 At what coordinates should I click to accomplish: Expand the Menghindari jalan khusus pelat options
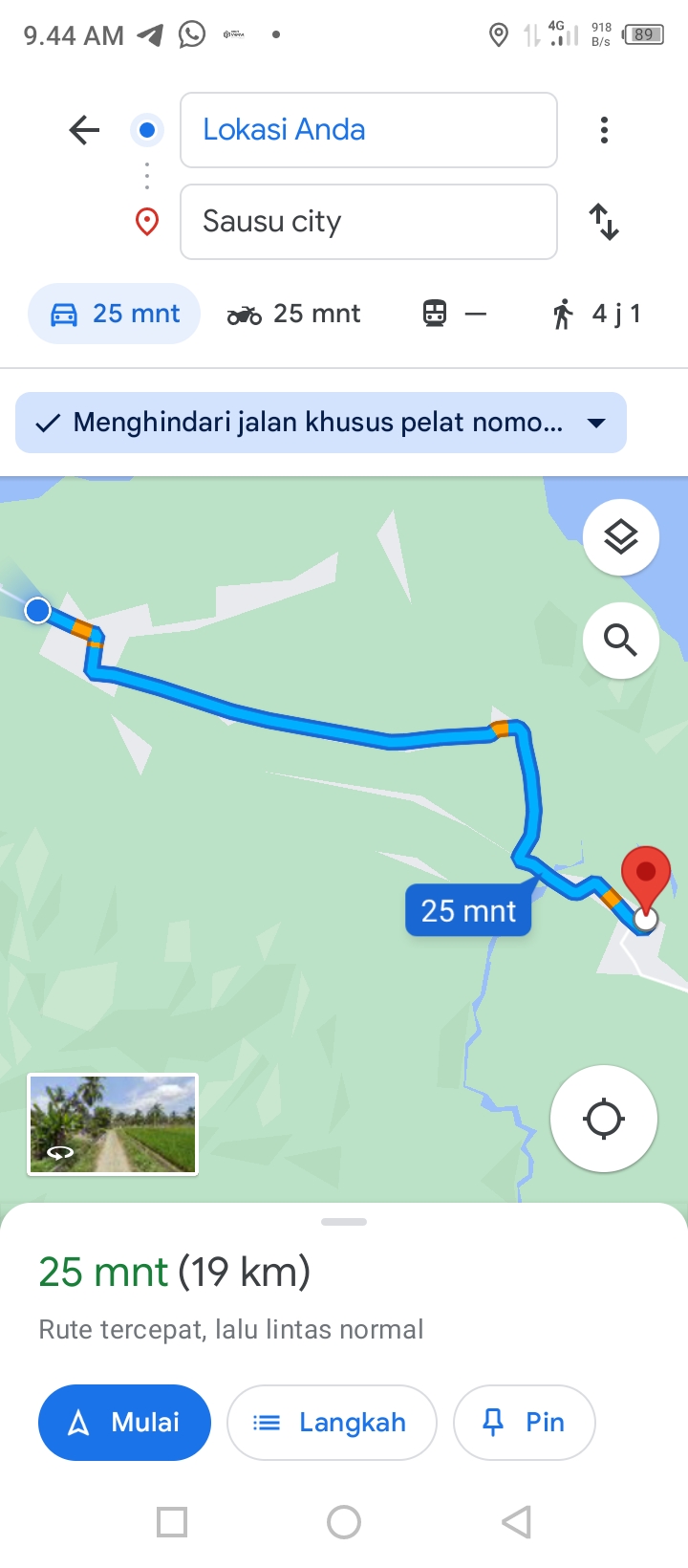(321, 423)
